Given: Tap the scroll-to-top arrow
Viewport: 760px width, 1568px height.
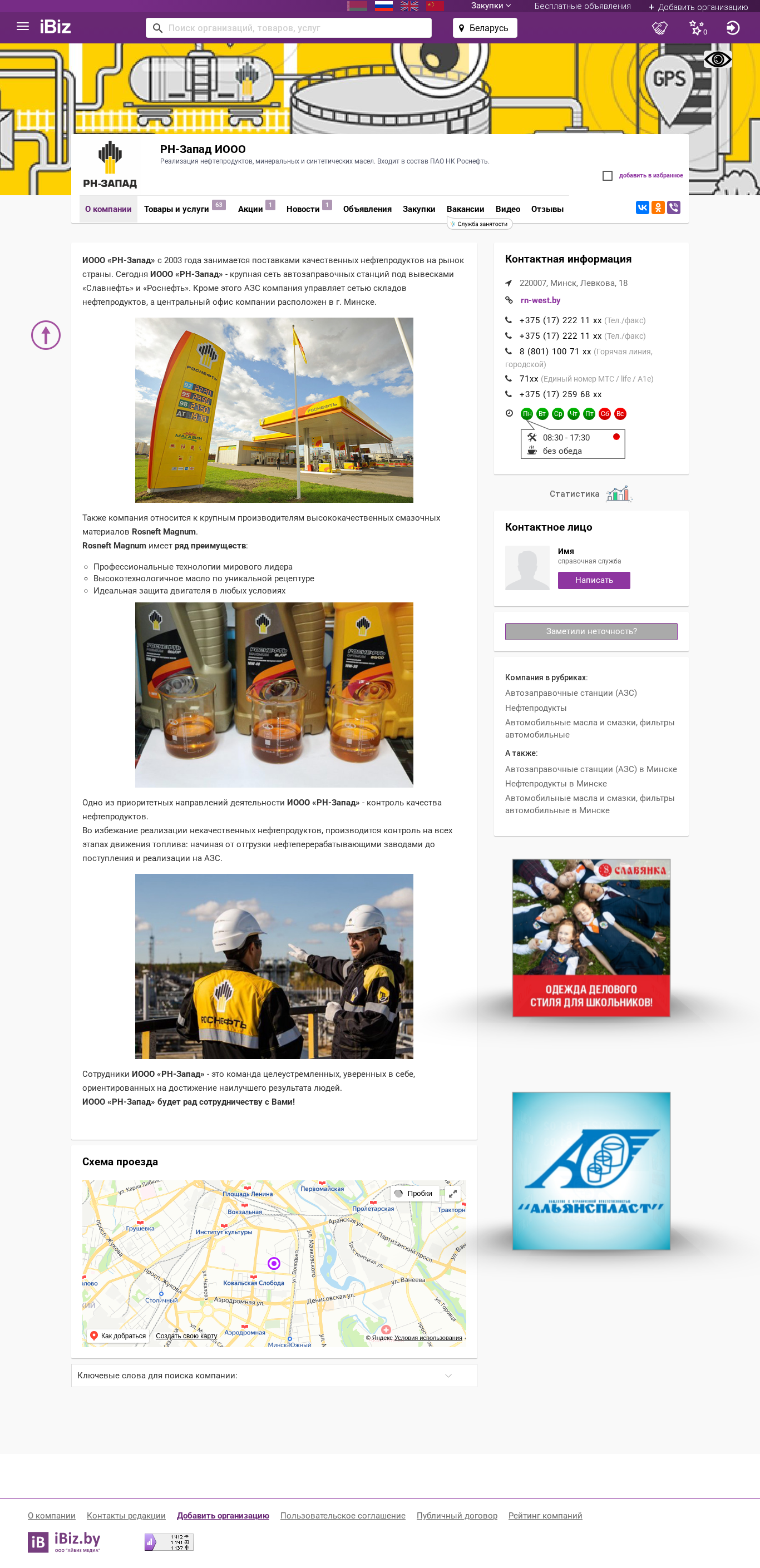Looking at the screenshot, I should (x=46, y=335).
